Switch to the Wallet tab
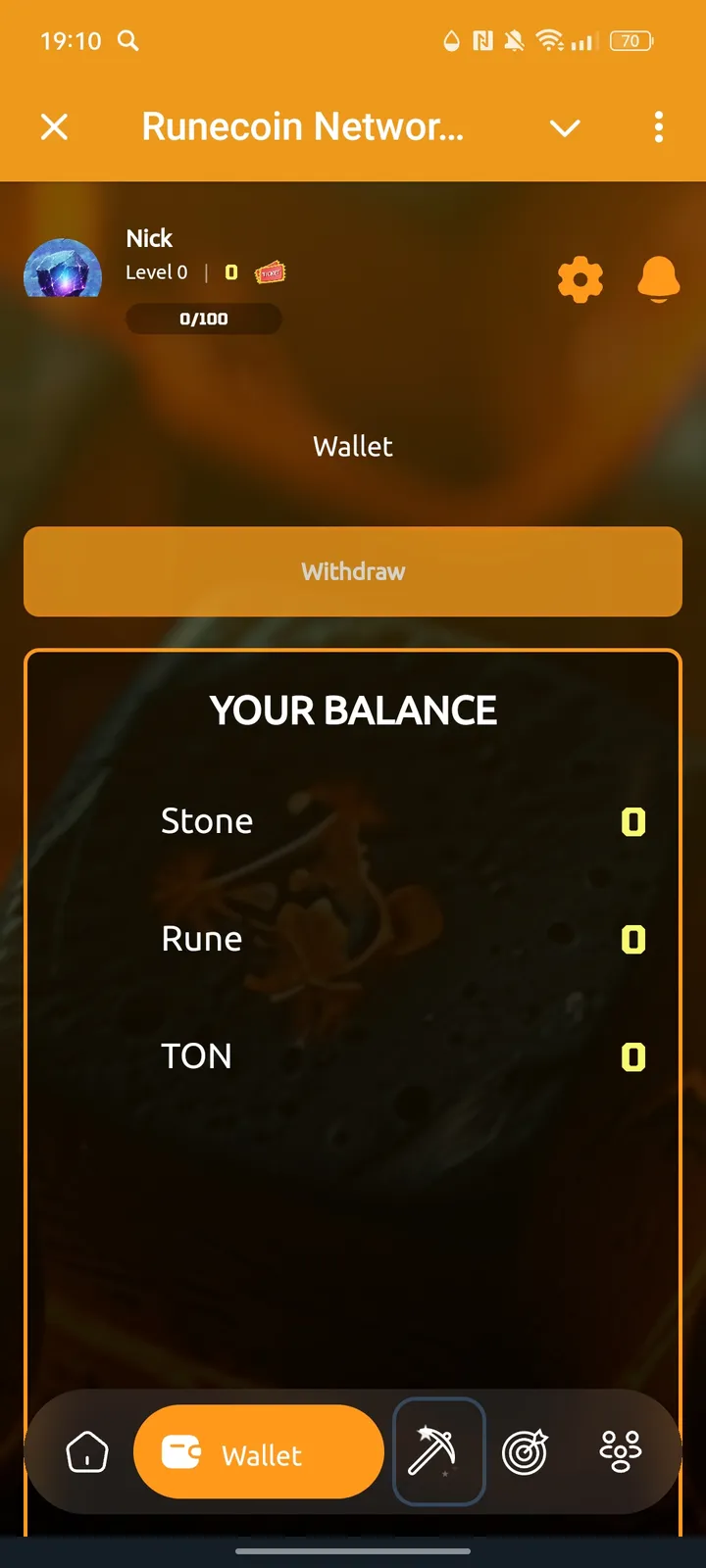The height and width of the screenshot is (1568, 706). pyautogui.click(x=258, y=1451)
